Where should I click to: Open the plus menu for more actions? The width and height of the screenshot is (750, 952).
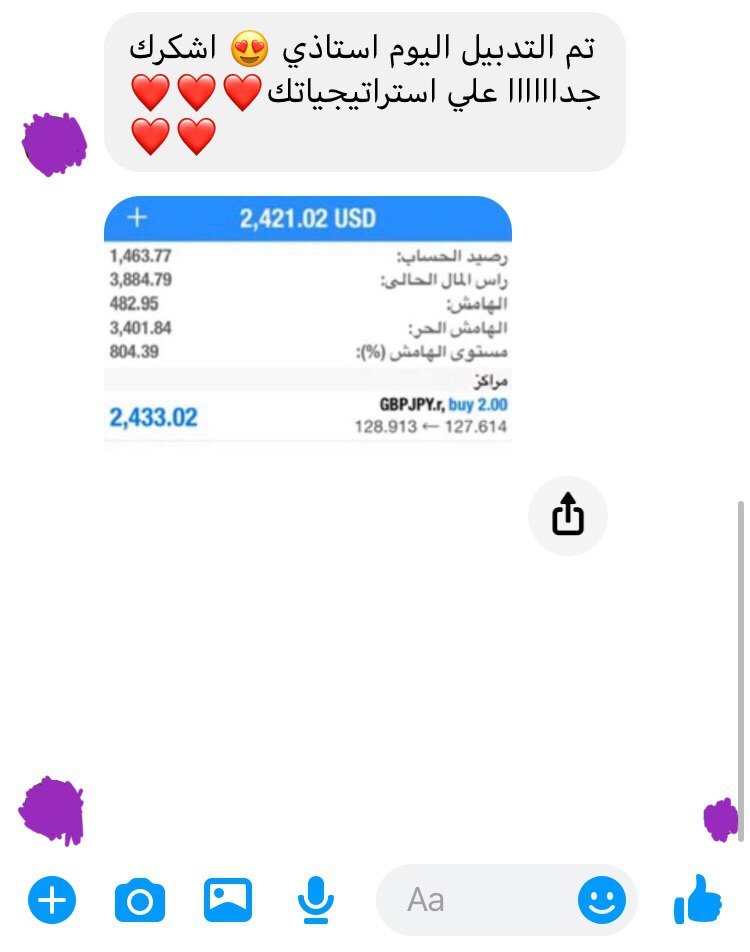click(51, 901)
